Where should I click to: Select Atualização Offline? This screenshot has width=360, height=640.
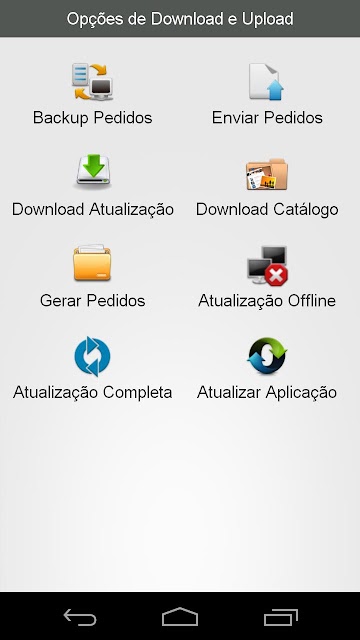[x=267, y=278]
